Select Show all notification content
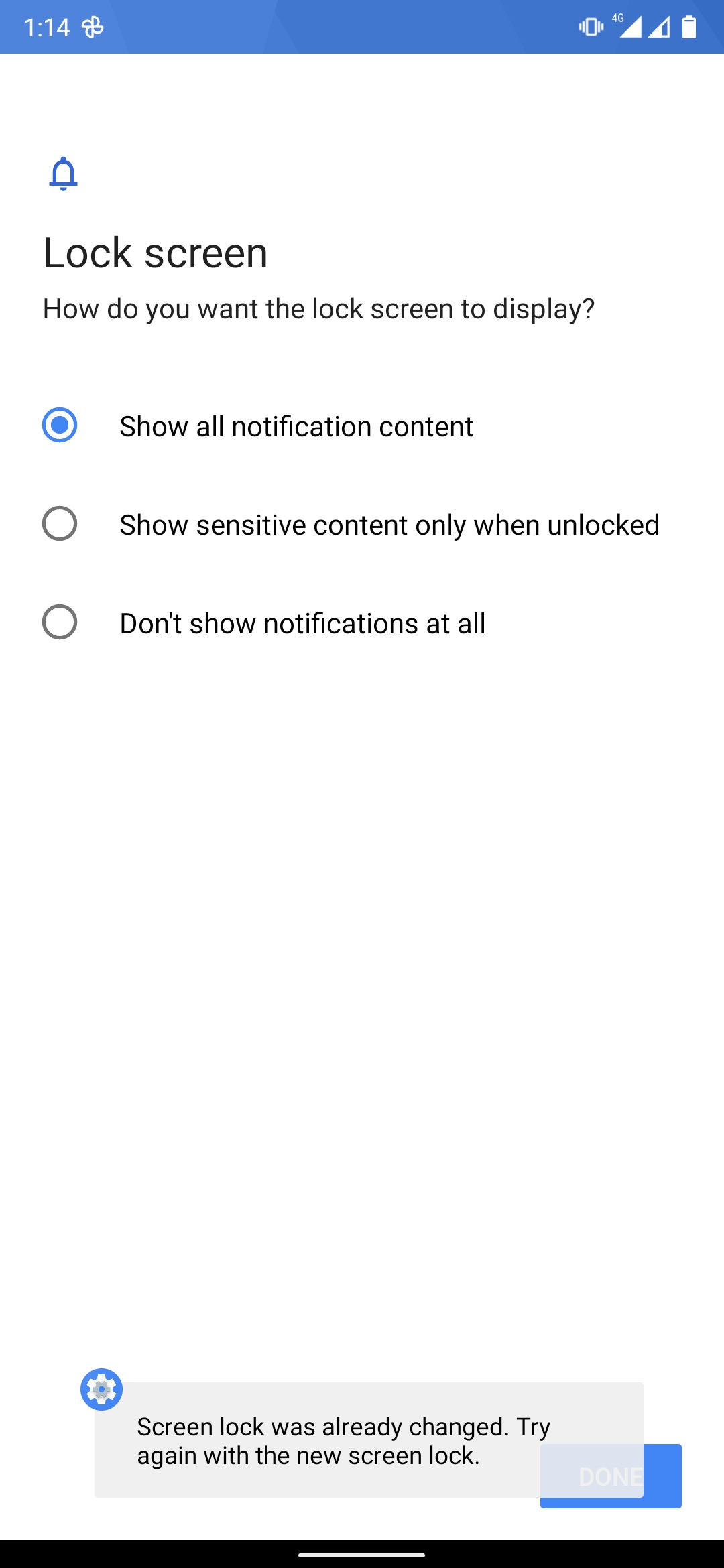 [362, 426]
